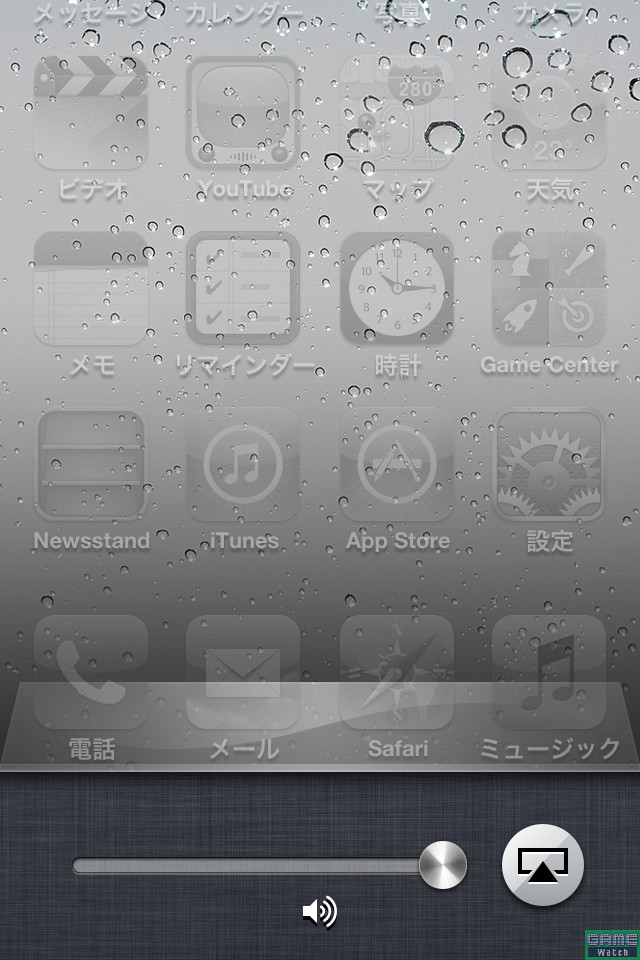Open the Game Center app
Screen dimensions: 640x960
pos(549,290)
